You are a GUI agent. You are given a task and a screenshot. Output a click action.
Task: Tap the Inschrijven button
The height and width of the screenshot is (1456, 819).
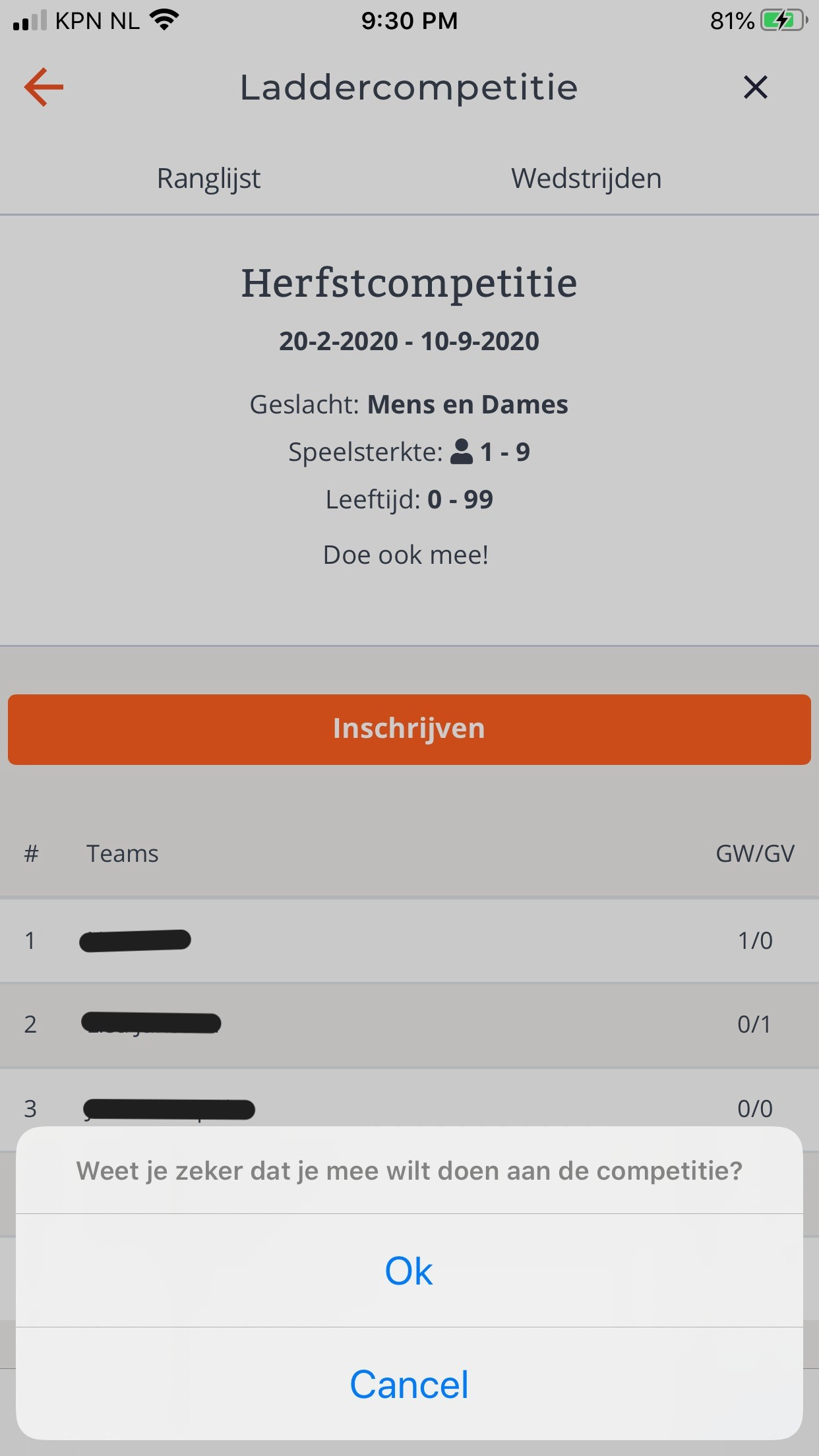pos(409,729)
